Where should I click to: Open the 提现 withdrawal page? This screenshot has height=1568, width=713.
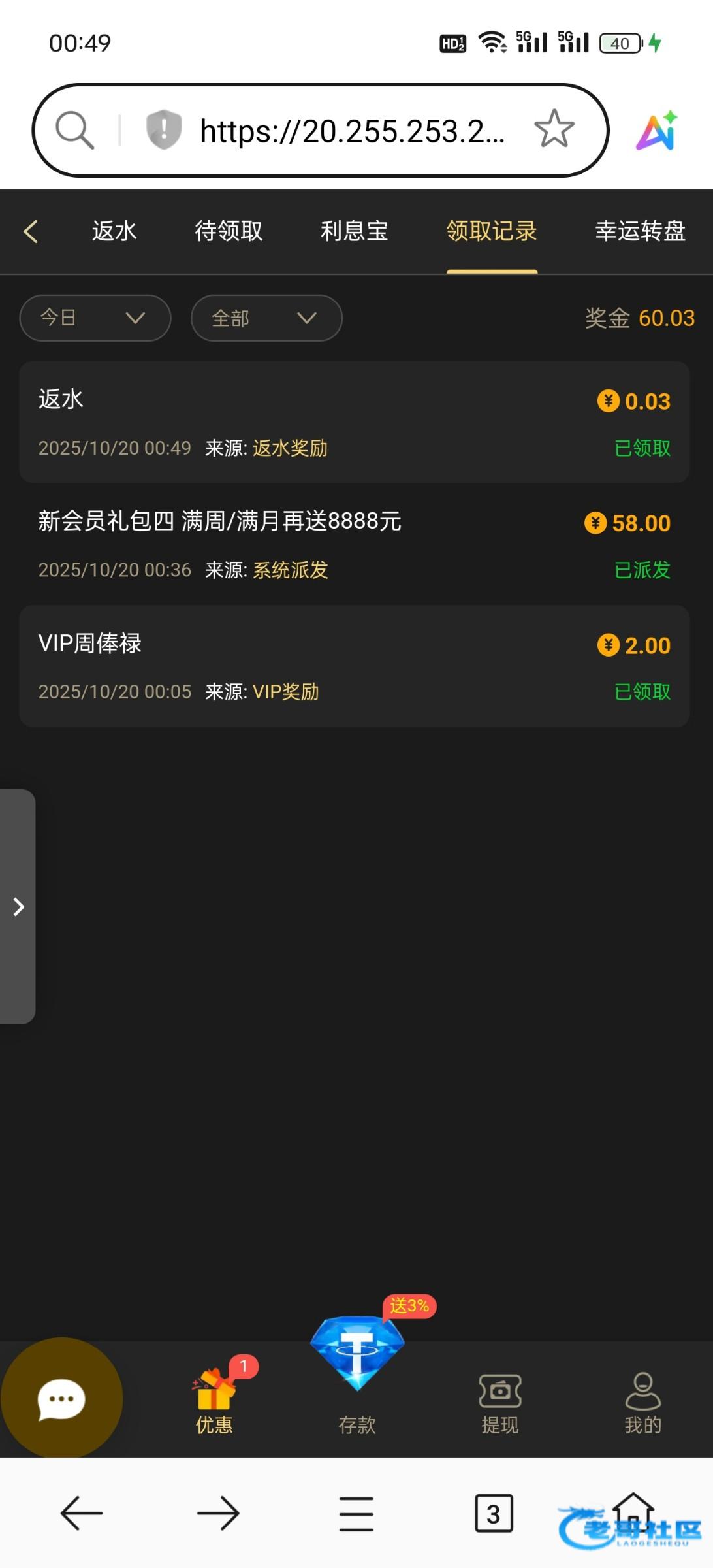point(500,1403)
